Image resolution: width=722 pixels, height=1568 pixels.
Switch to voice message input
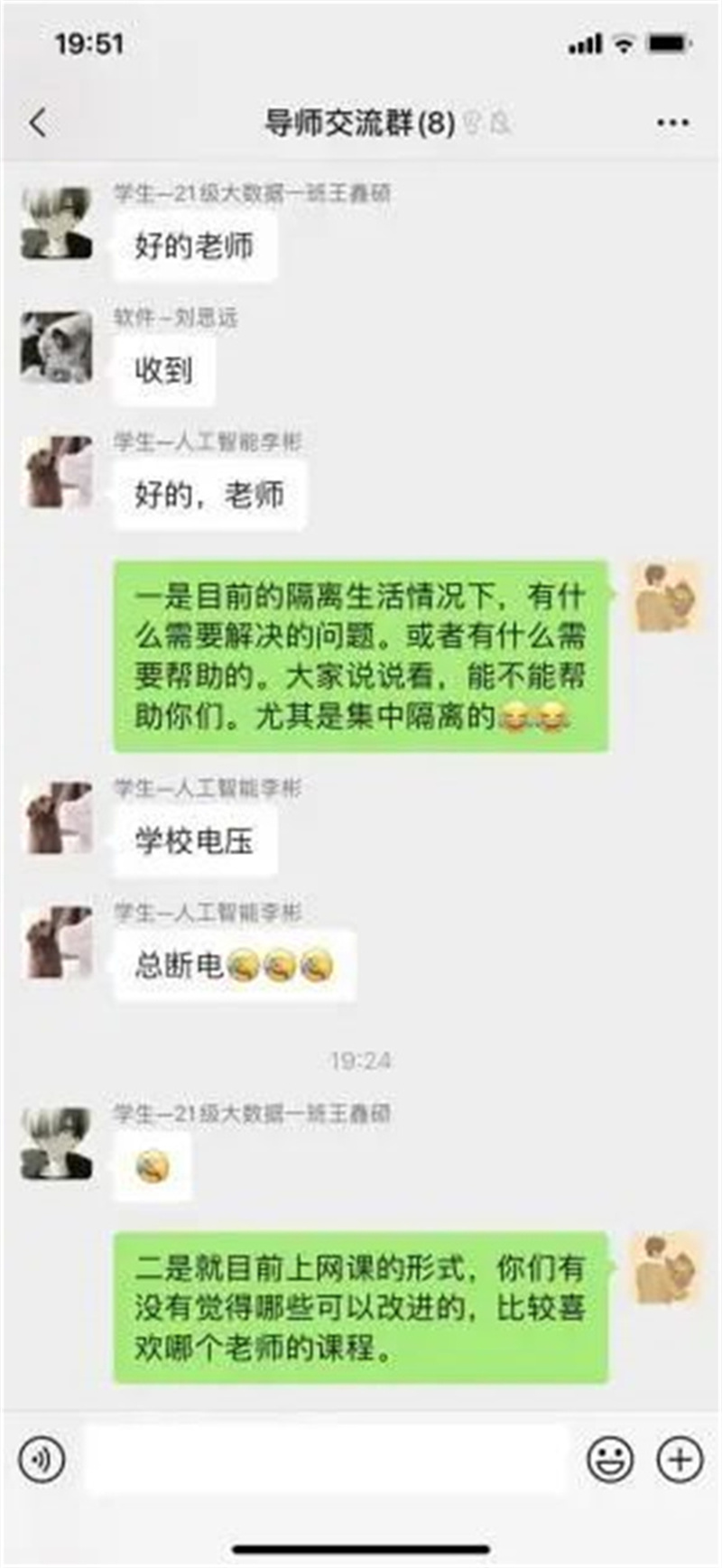click(x=42, y=1460)
